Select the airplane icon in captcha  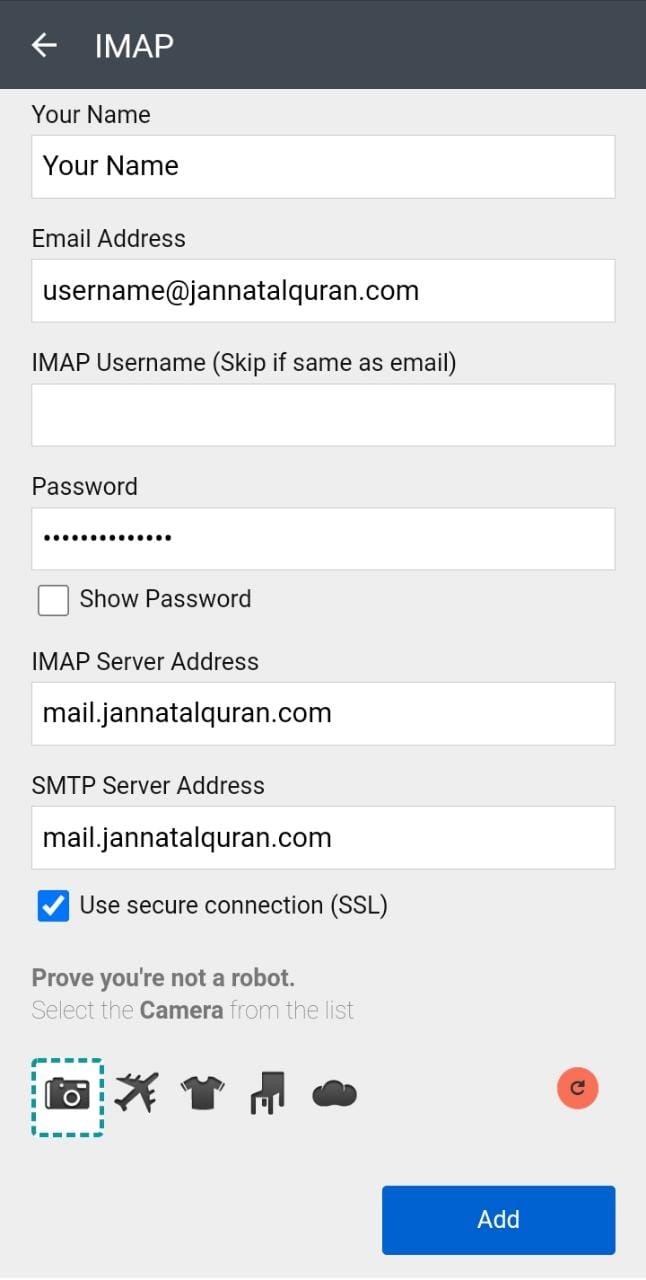[136, 1092]
